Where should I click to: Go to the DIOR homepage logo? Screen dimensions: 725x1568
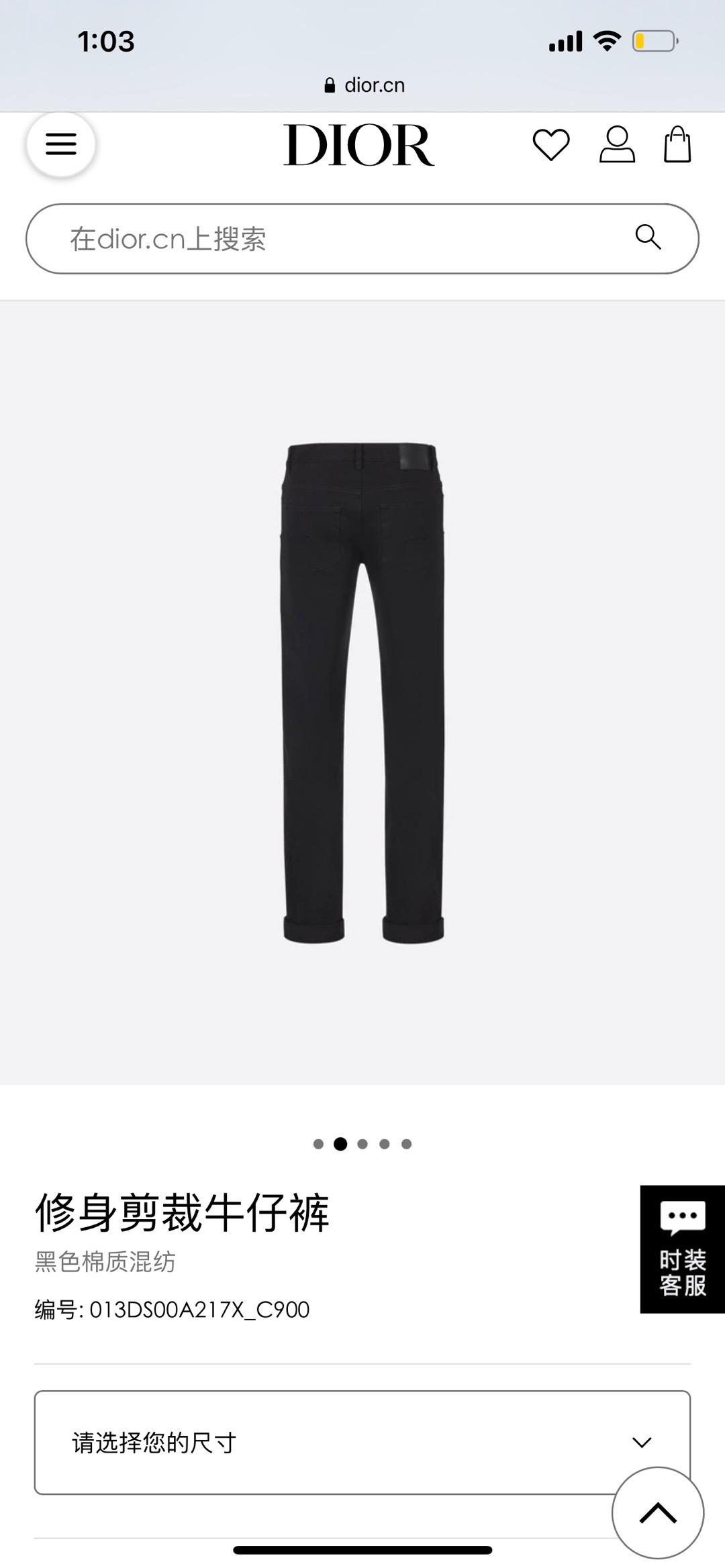point(358,145)
